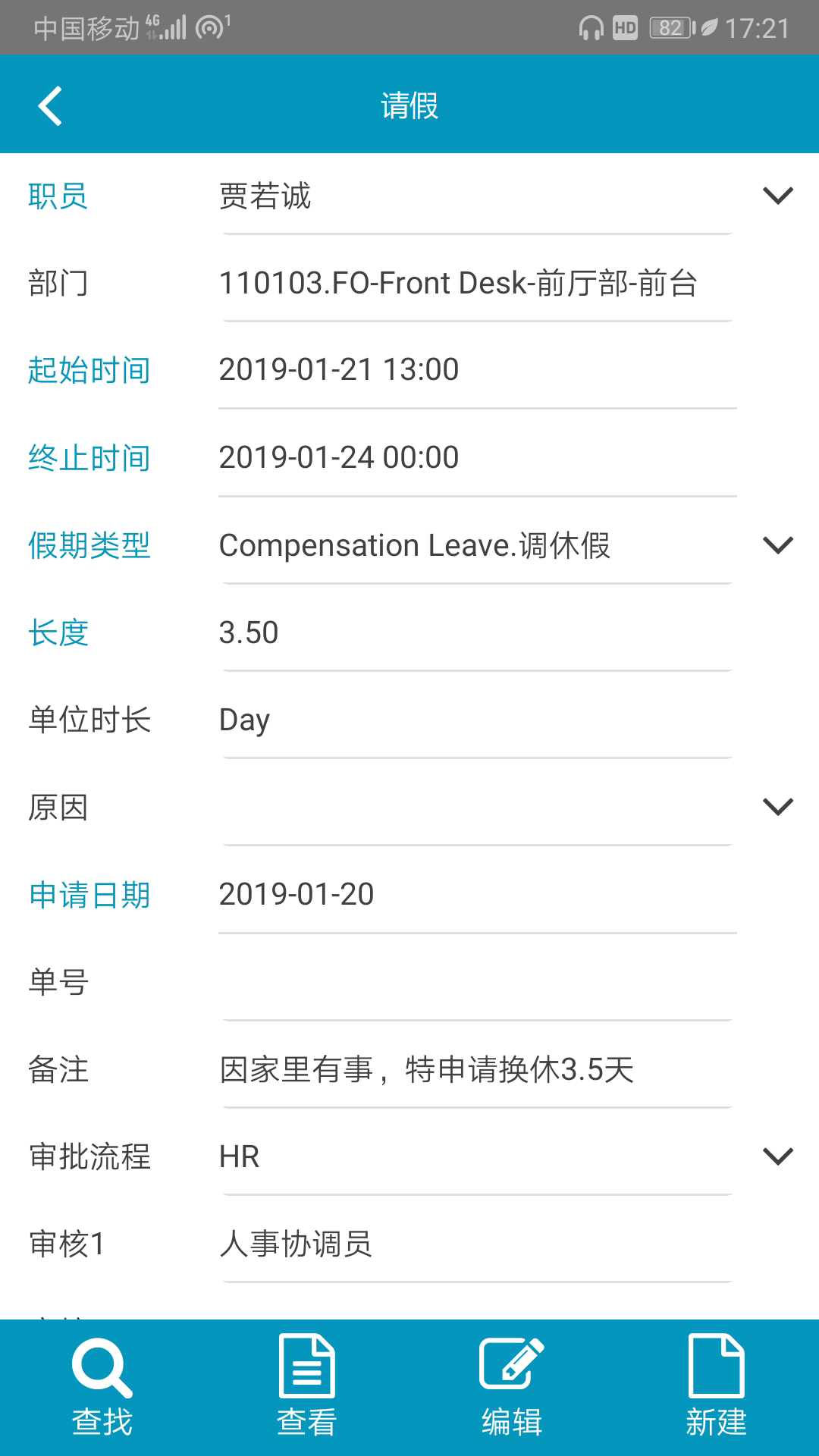Create new leave request with 新建
This screenshot has width=819, height=1456.
point(717,1387)
